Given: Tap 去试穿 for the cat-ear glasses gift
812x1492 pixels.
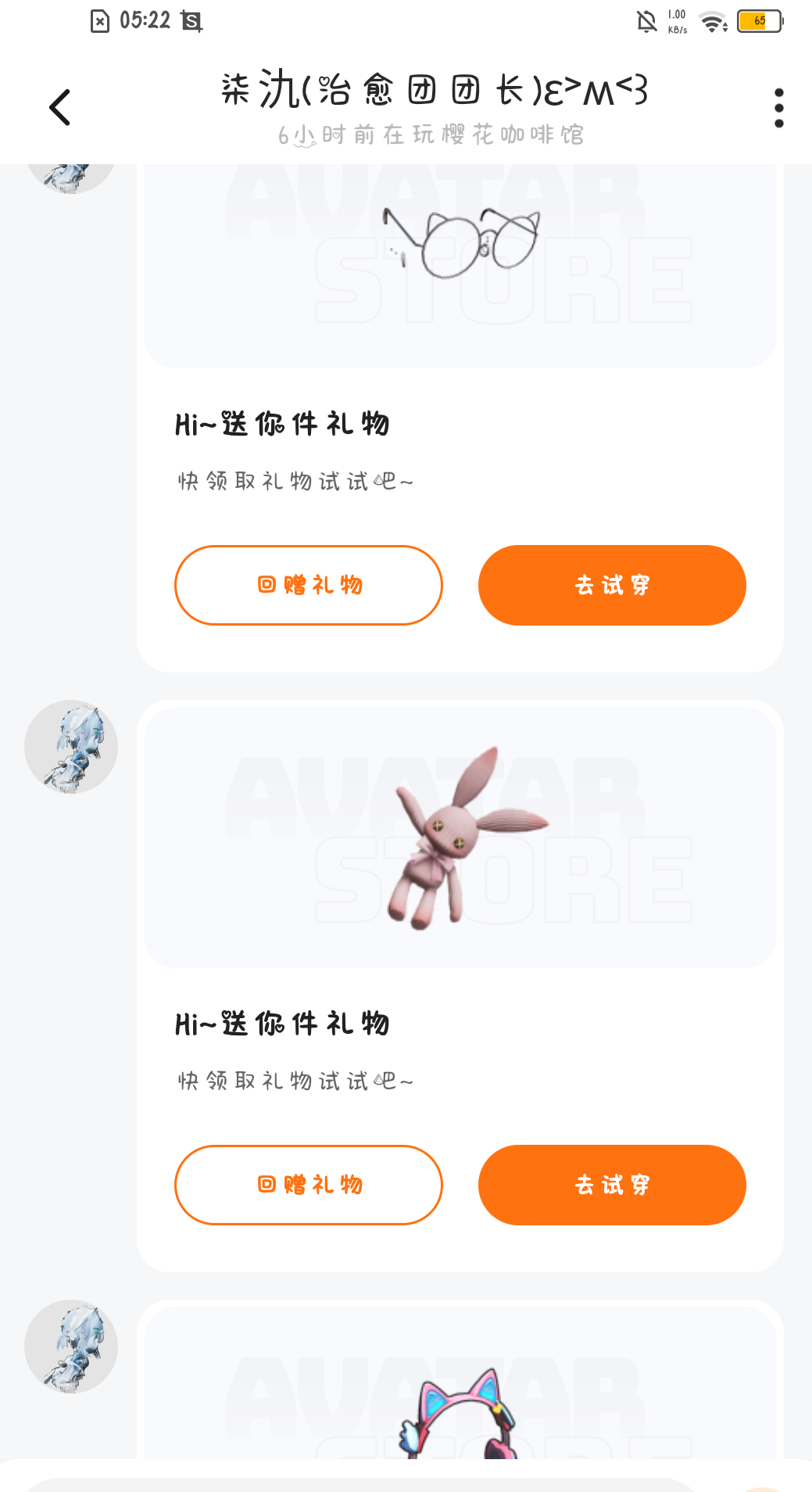Looking at the screenshot, I should click(612, 585).
